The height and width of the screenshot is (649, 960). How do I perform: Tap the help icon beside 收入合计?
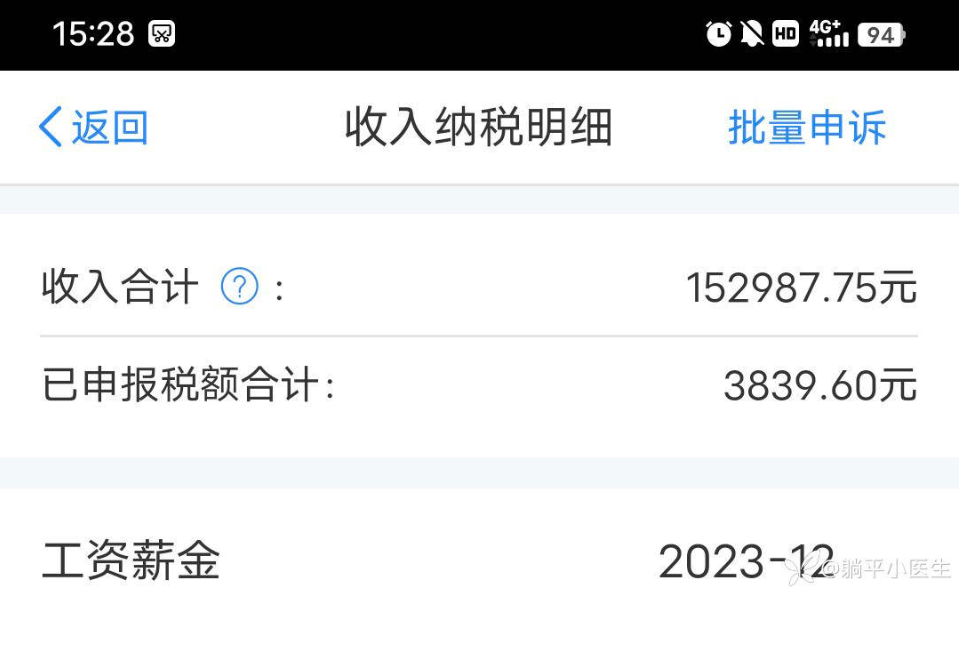[239, 288]
